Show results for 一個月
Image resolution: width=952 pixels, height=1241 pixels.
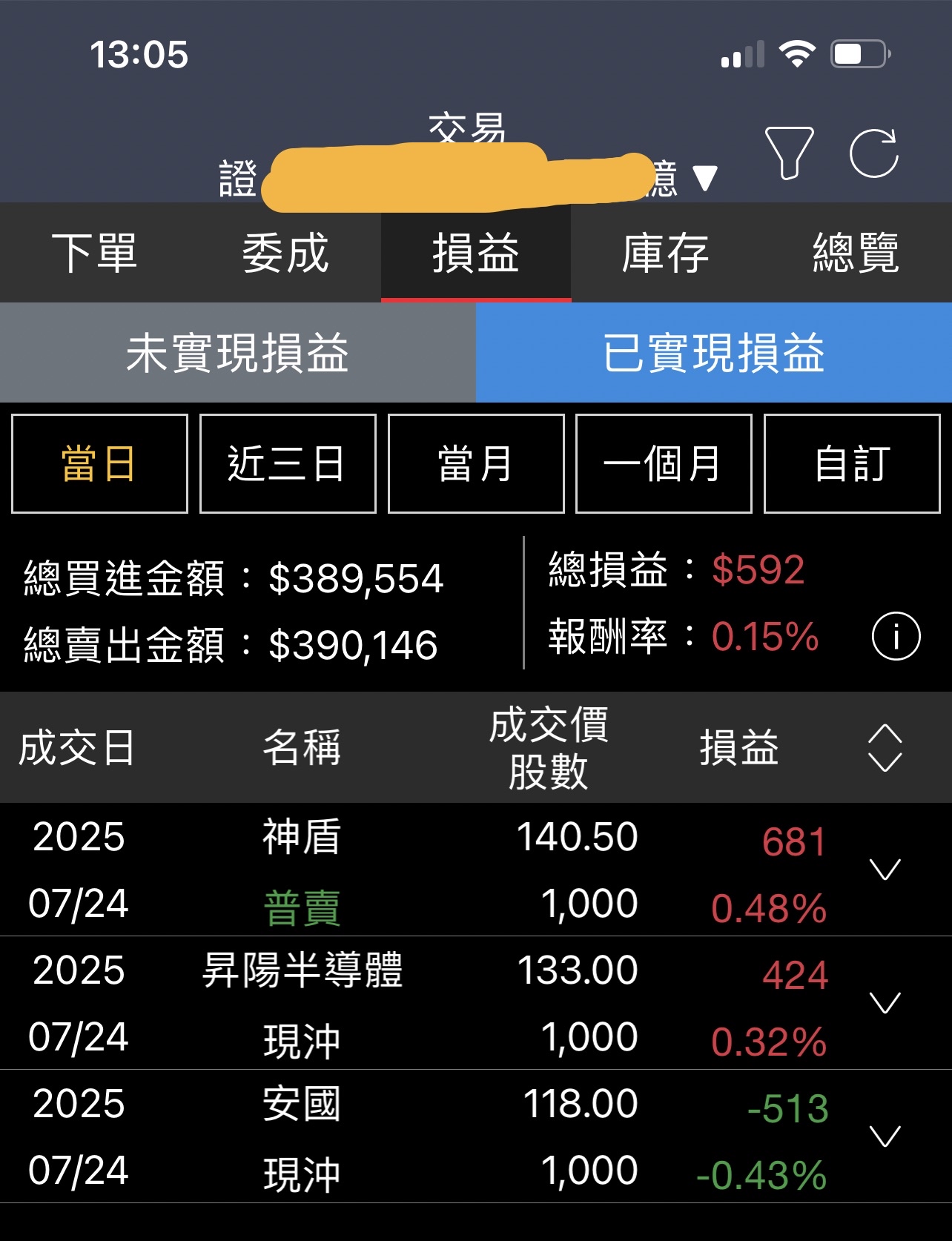point(664,464)
